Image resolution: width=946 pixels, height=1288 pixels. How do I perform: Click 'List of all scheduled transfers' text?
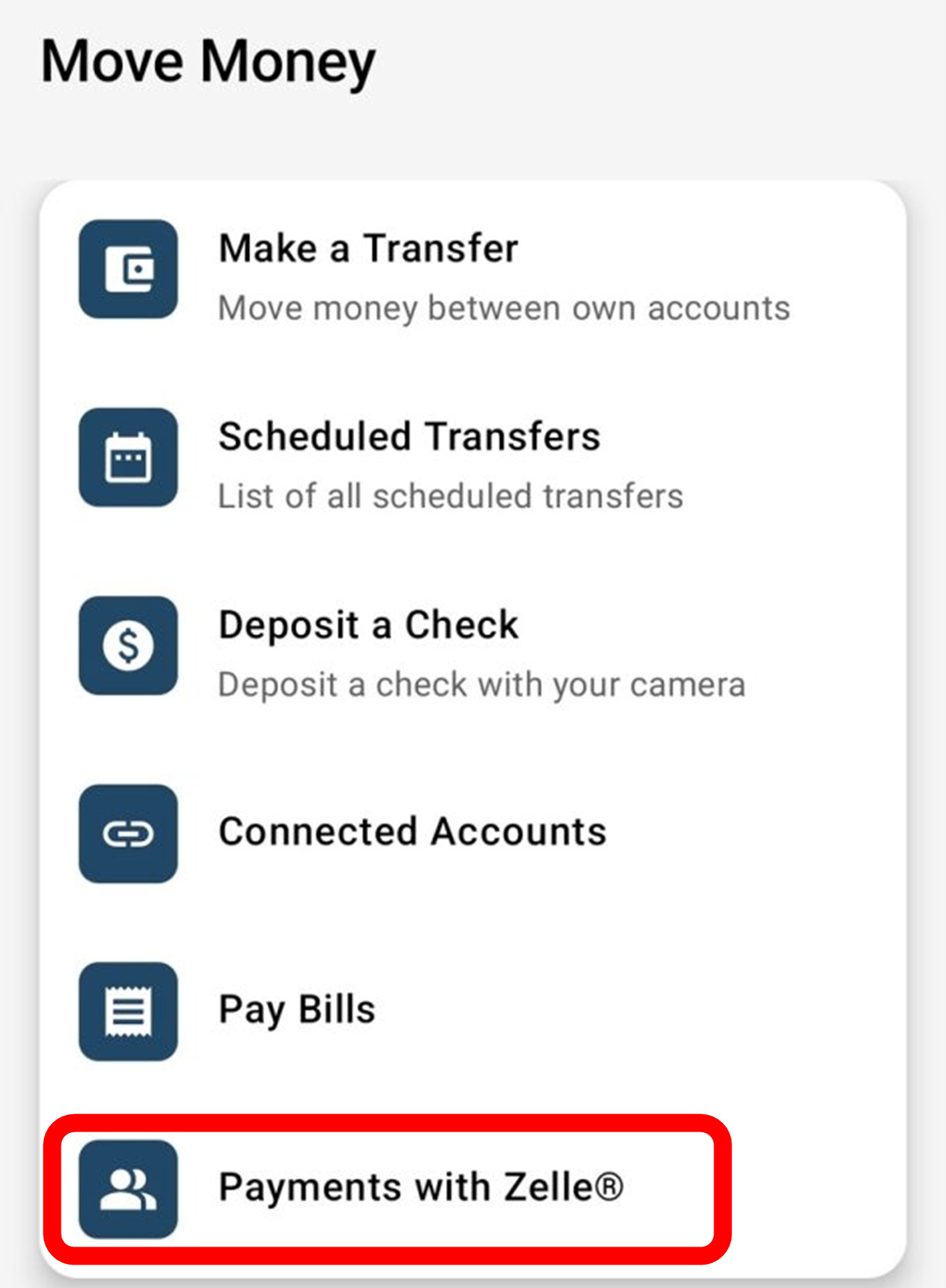449,496
